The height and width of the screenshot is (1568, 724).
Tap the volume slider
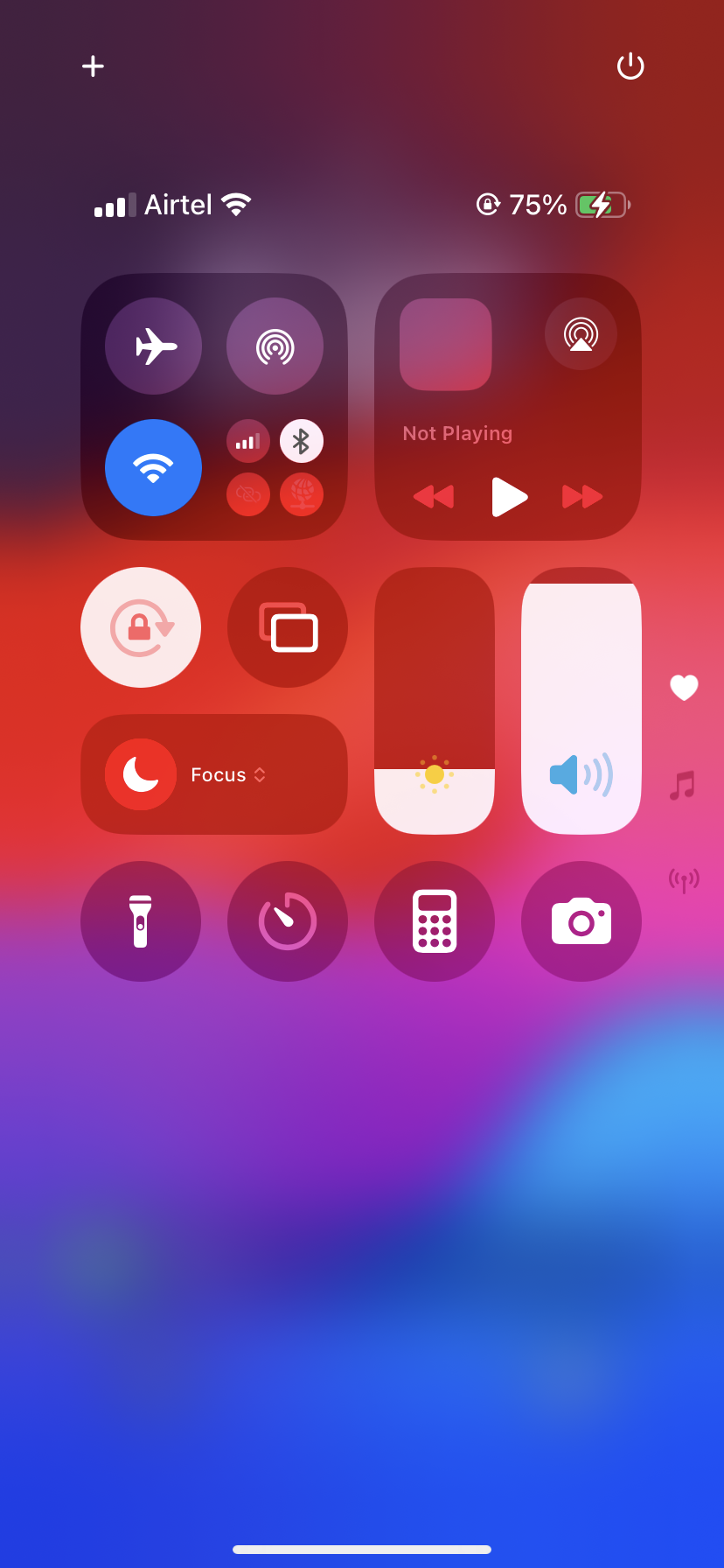tap(581, 701)
